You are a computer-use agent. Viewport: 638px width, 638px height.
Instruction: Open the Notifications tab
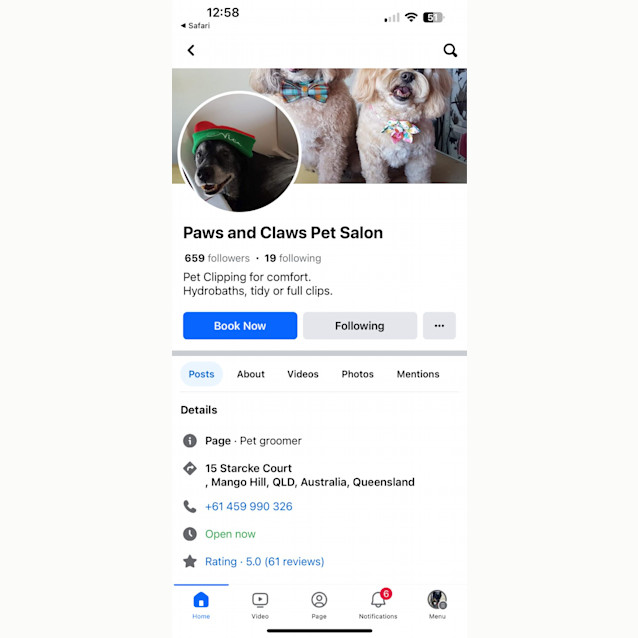pyautogui.click(x=378, y=603)
